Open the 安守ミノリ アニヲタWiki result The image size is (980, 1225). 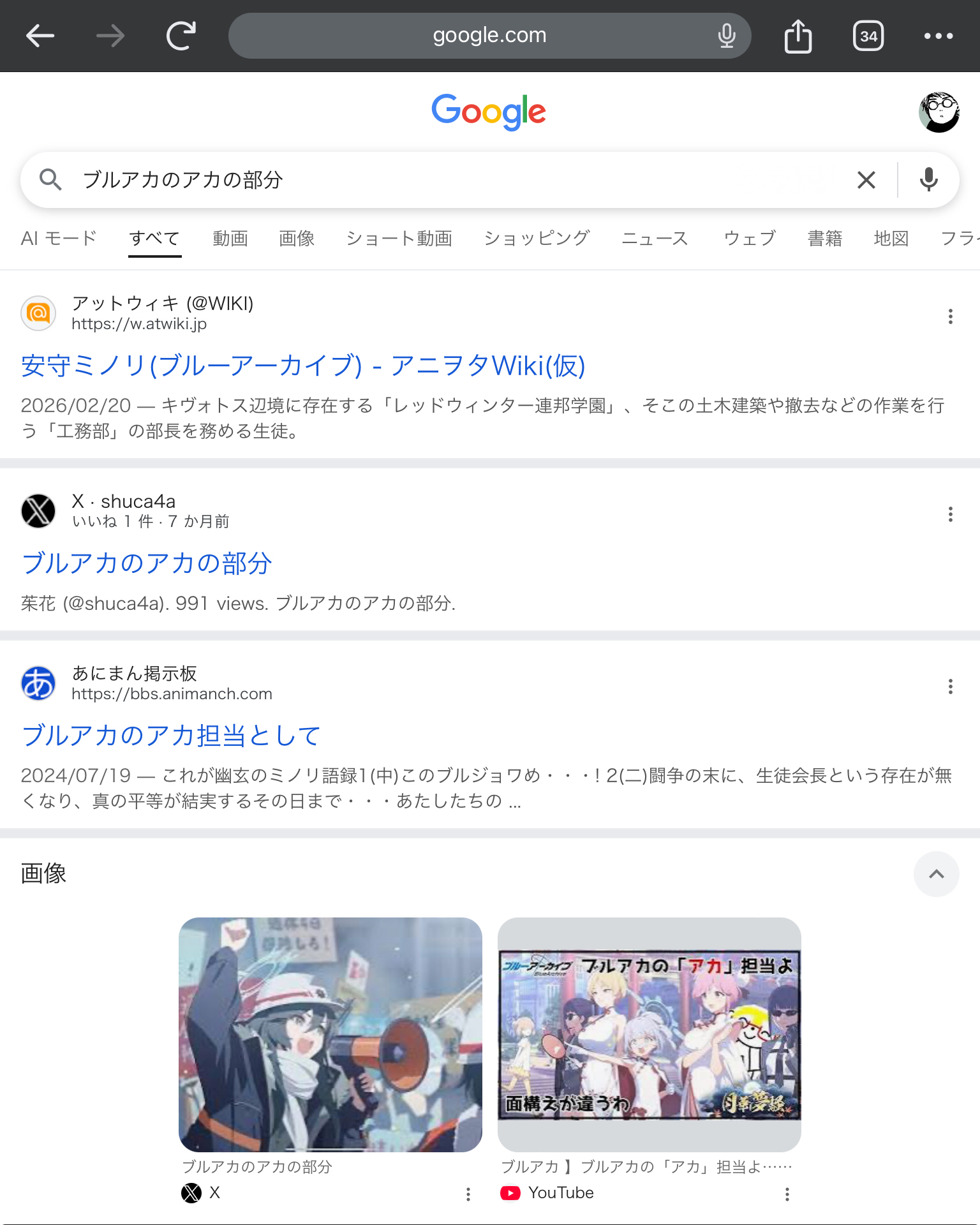303,366
